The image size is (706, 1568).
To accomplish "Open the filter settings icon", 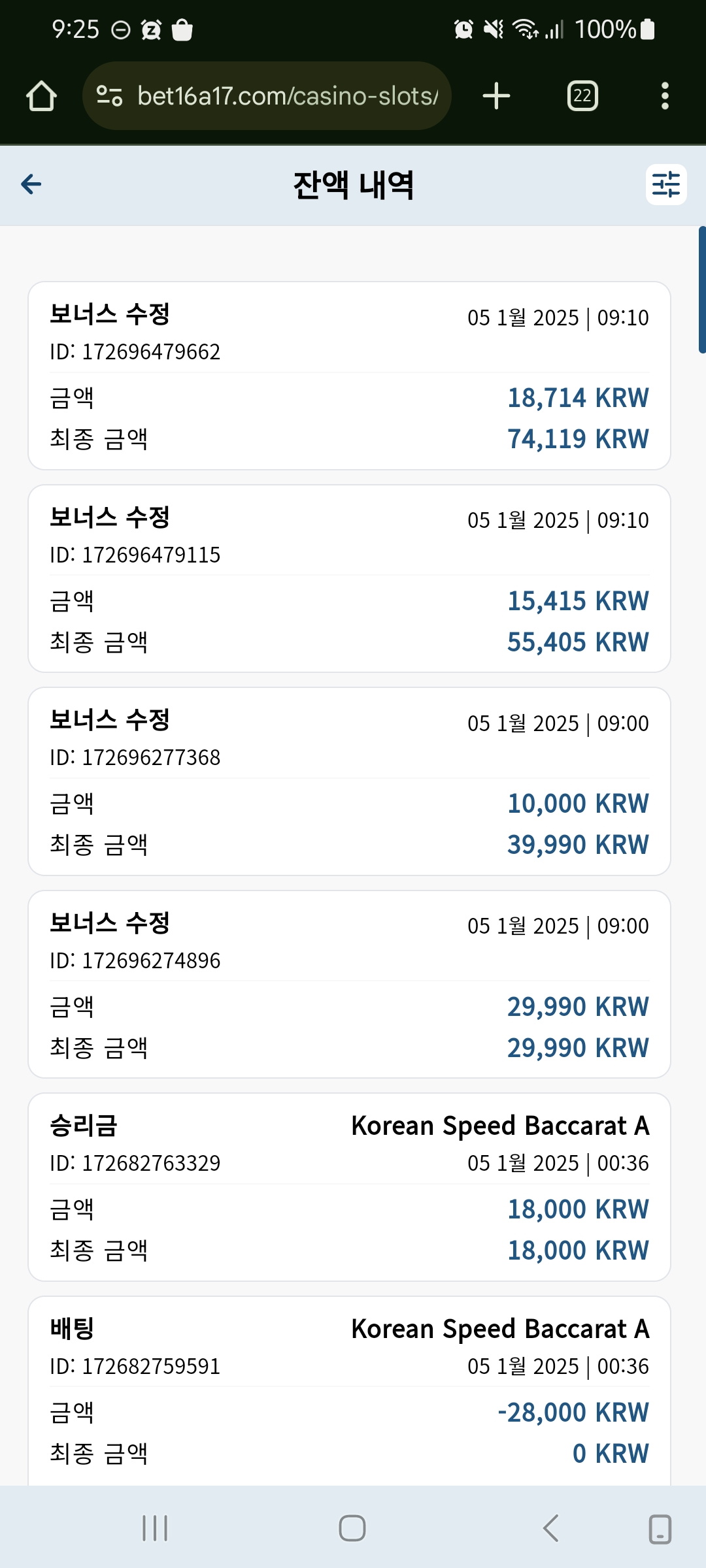I will coord(666,184).
